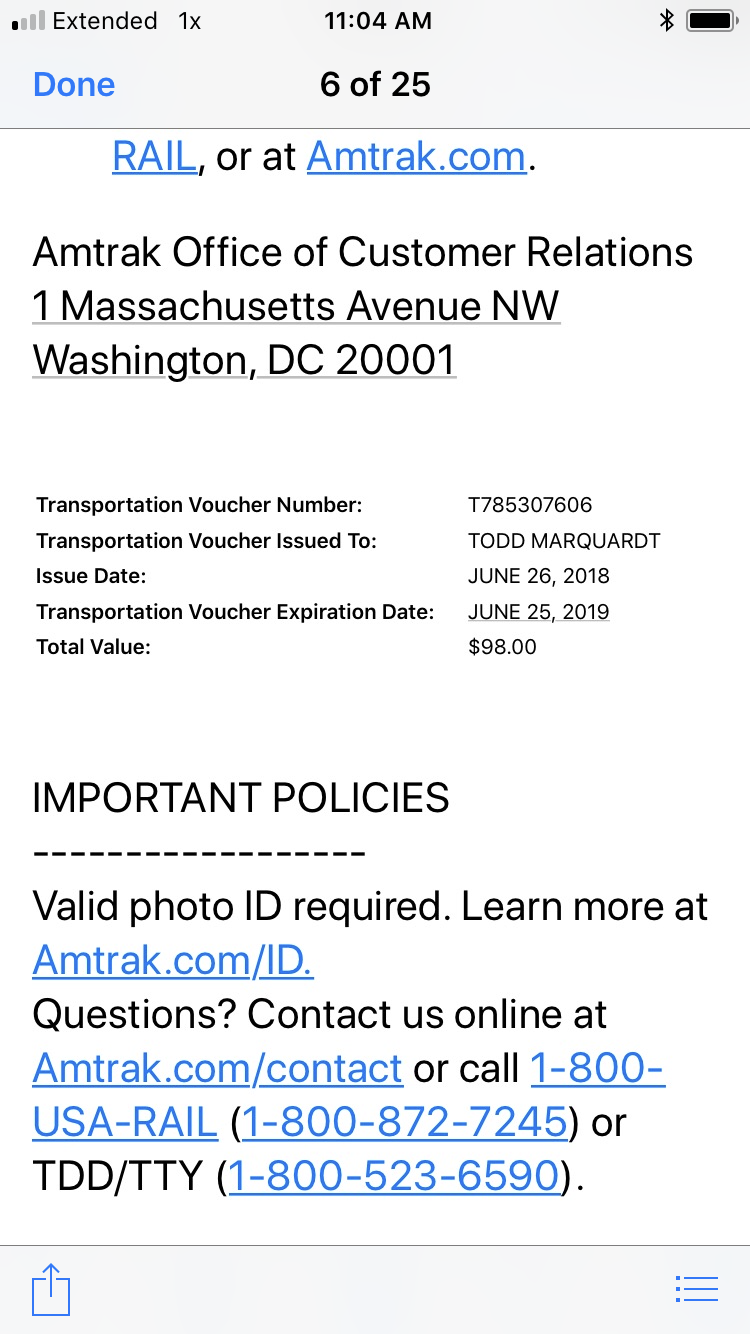The image size is (750, 1334).
Task: Tap the message list icon at bottom right
Action: pyautogui.click(x=697, y=1289)
